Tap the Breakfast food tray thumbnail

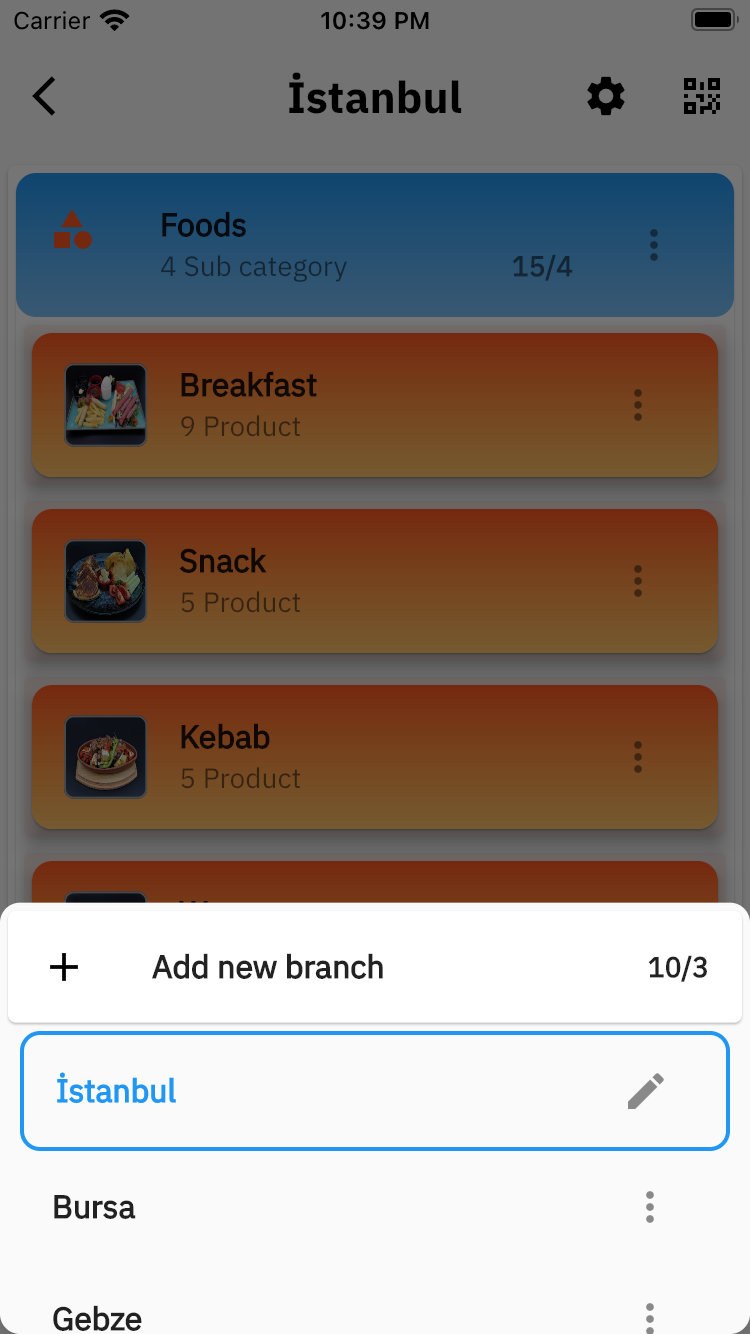pos(105,405)
